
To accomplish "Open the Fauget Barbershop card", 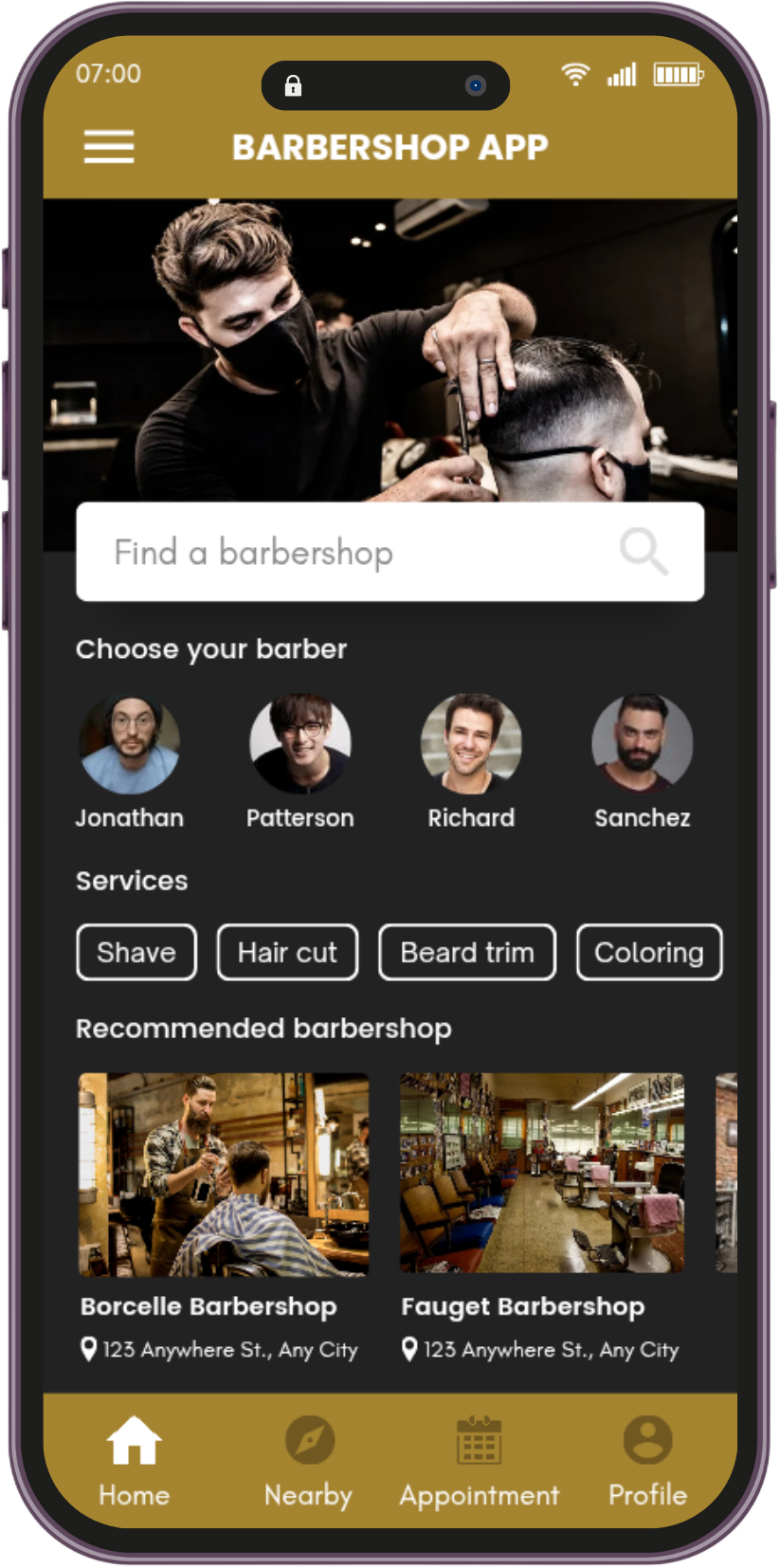I will click(x=542, y=1218).
